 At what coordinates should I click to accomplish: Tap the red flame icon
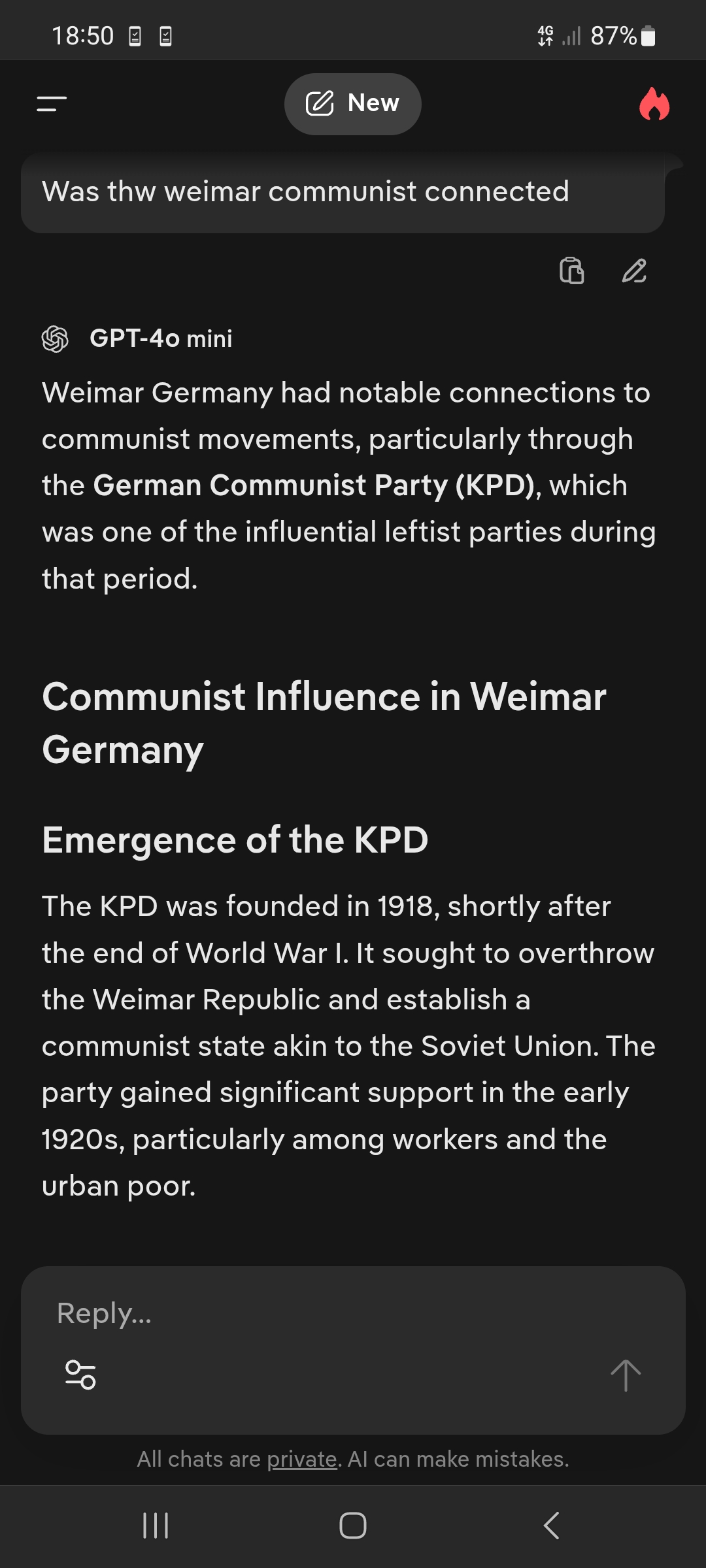654,104
